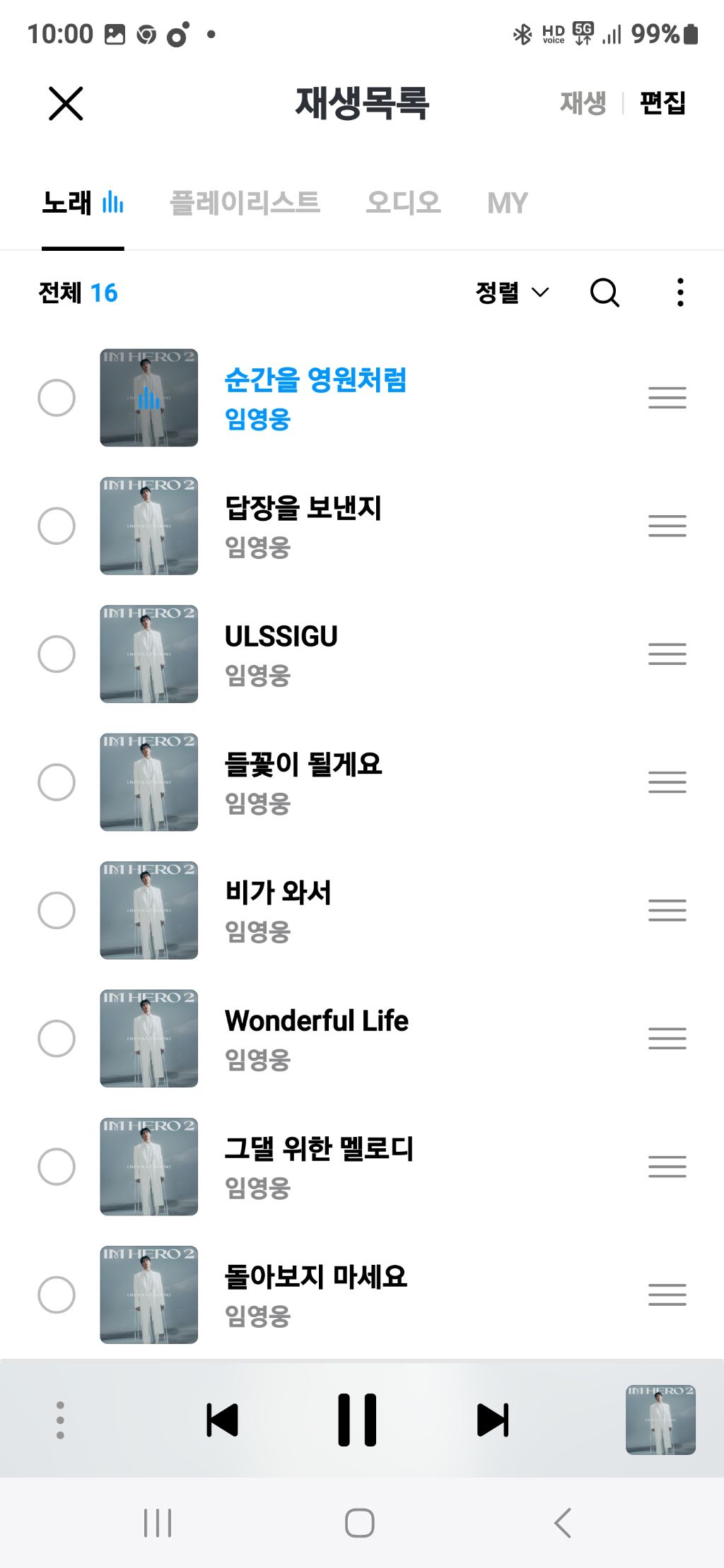Pause the current song

tap(357, 1420)
